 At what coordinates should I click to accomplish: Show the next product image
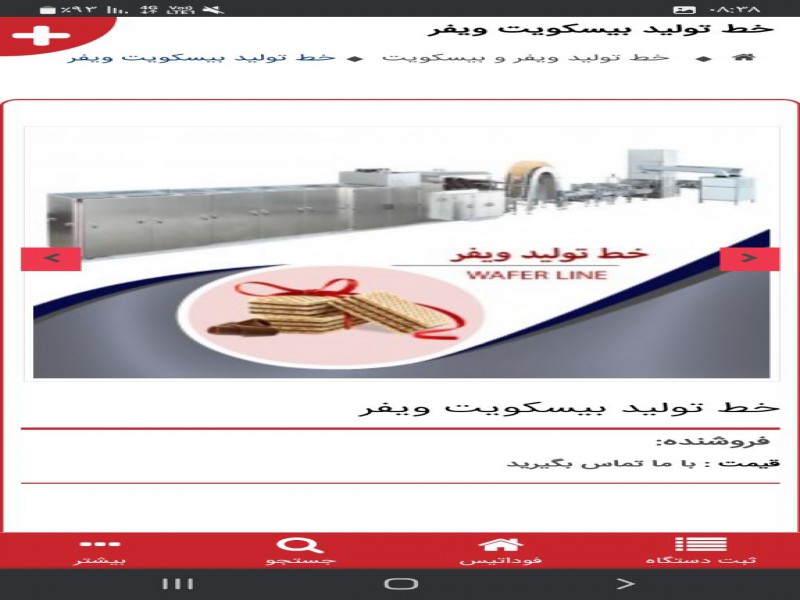tap(749, 259)
